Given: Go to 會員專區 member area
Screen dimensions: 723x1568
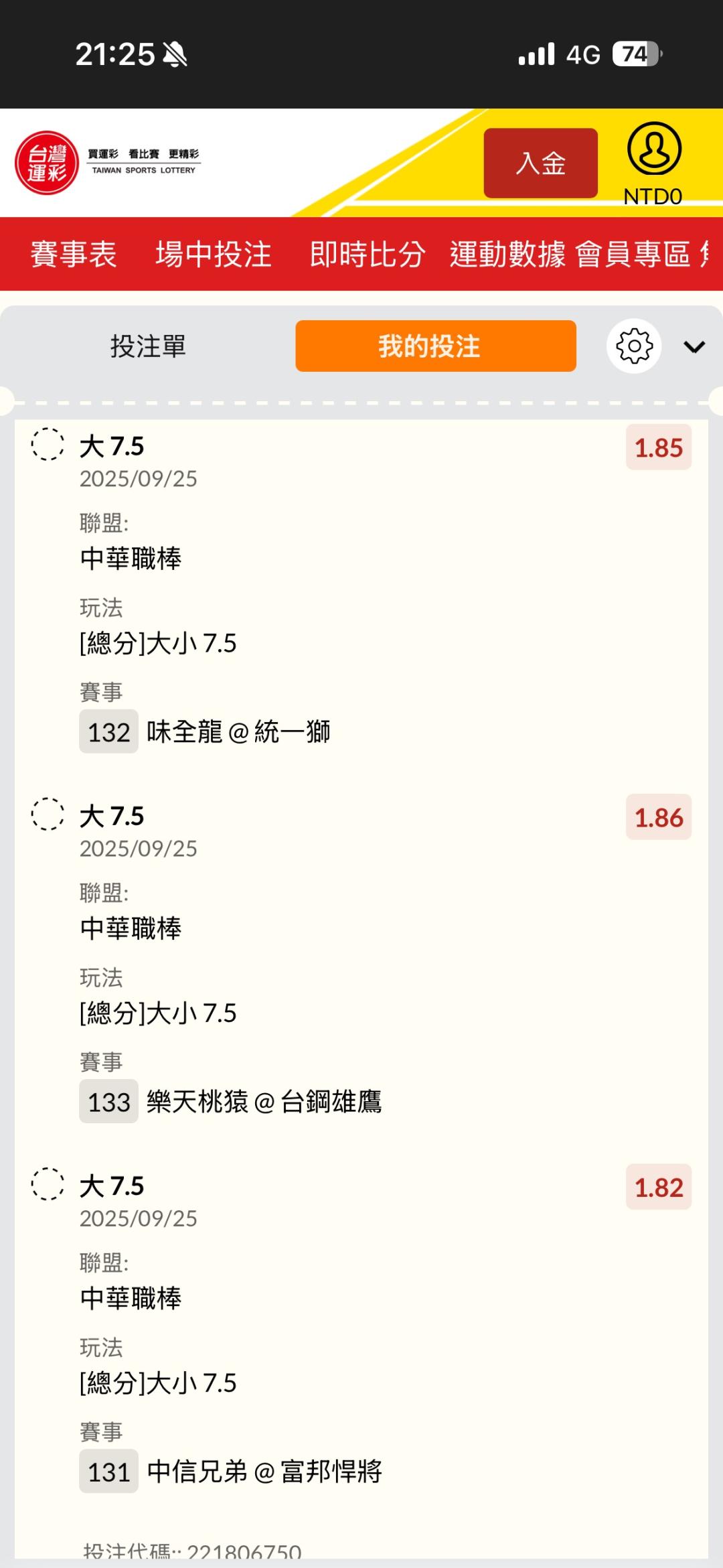Looking at the screenshot, I should [633, 255].
